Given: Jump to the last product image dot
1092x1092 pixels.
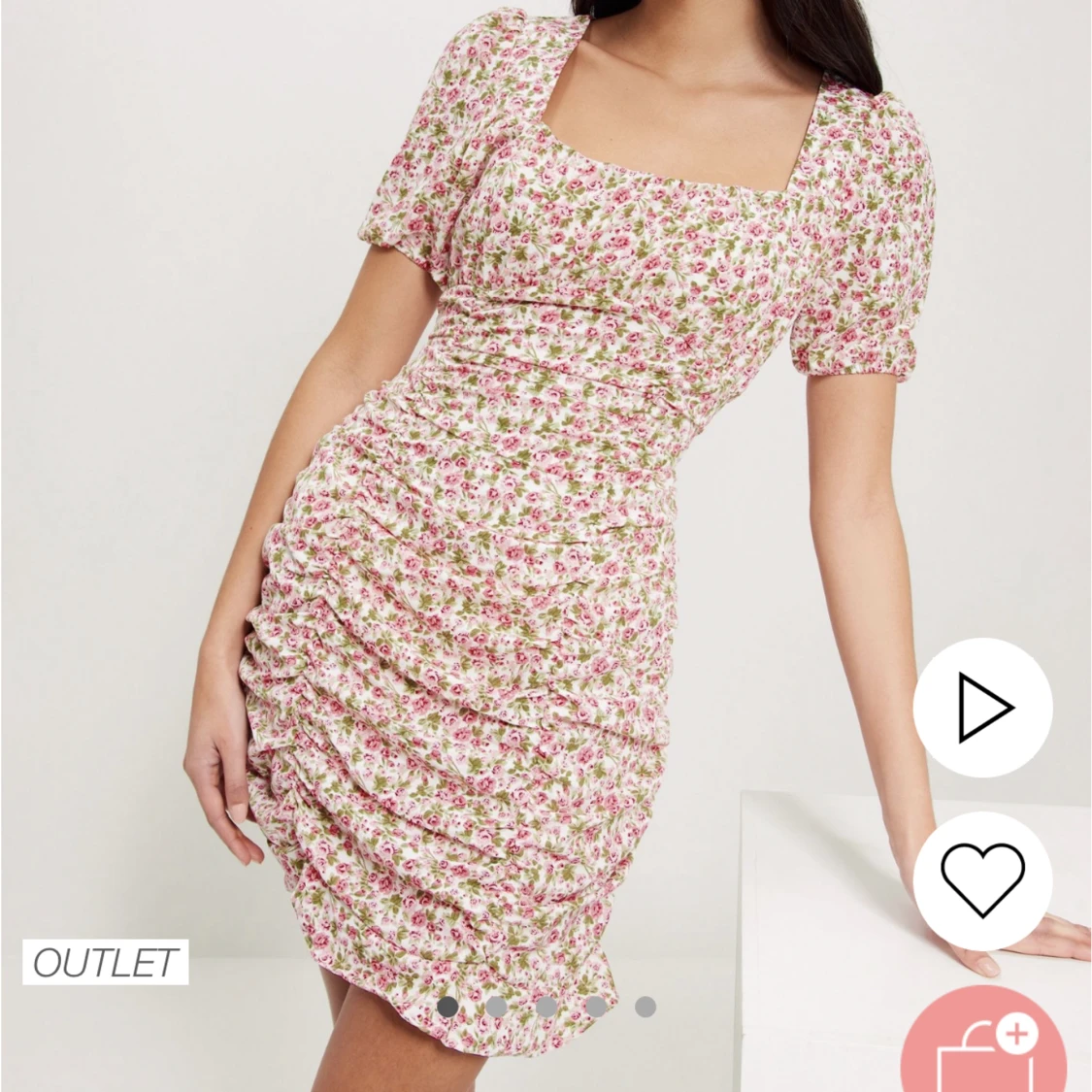Looking at the screenshot, I should (645, 1007).
